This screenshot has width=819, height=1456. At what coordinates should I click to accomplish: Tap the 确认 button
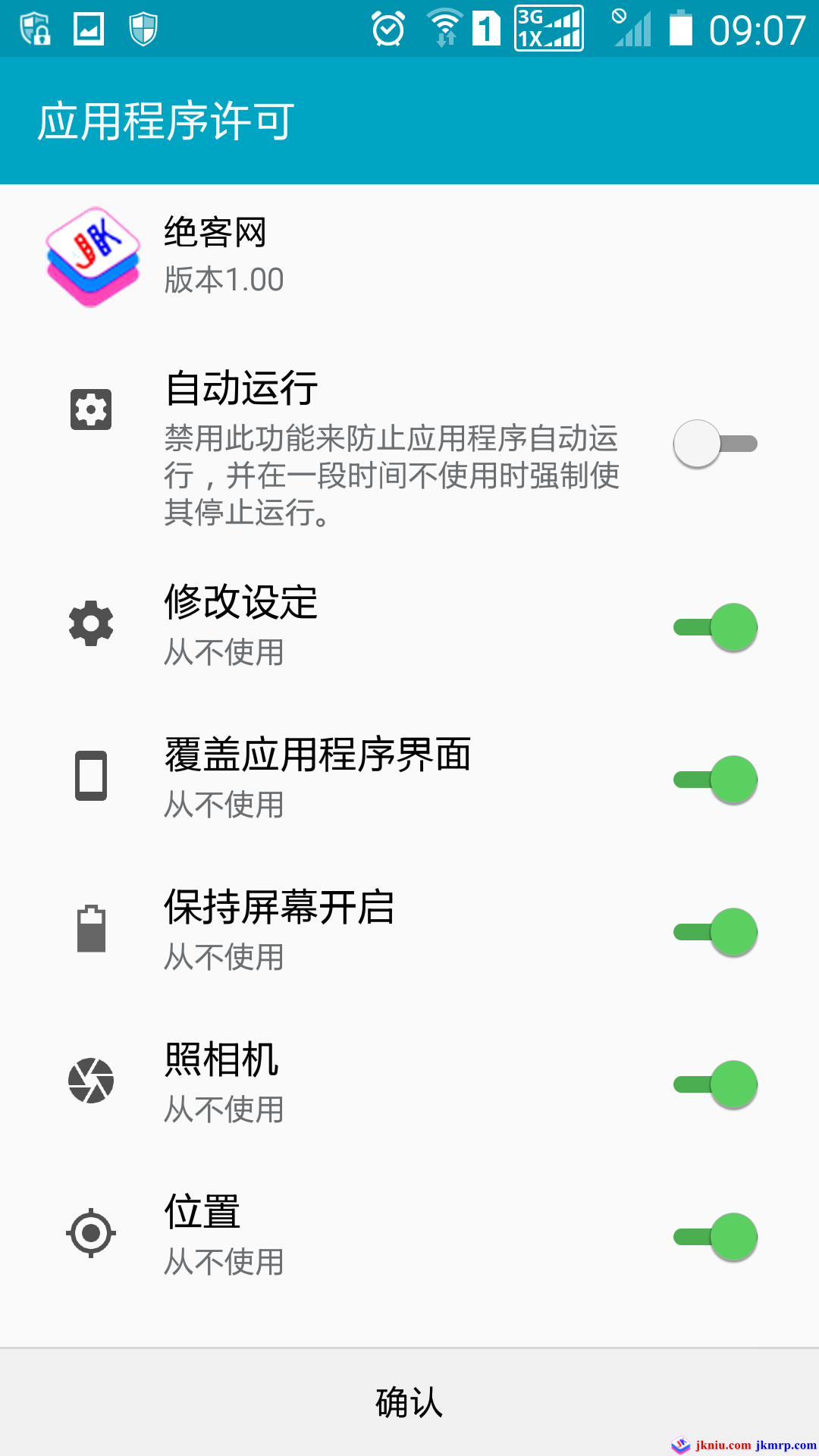click(409, 1402)
